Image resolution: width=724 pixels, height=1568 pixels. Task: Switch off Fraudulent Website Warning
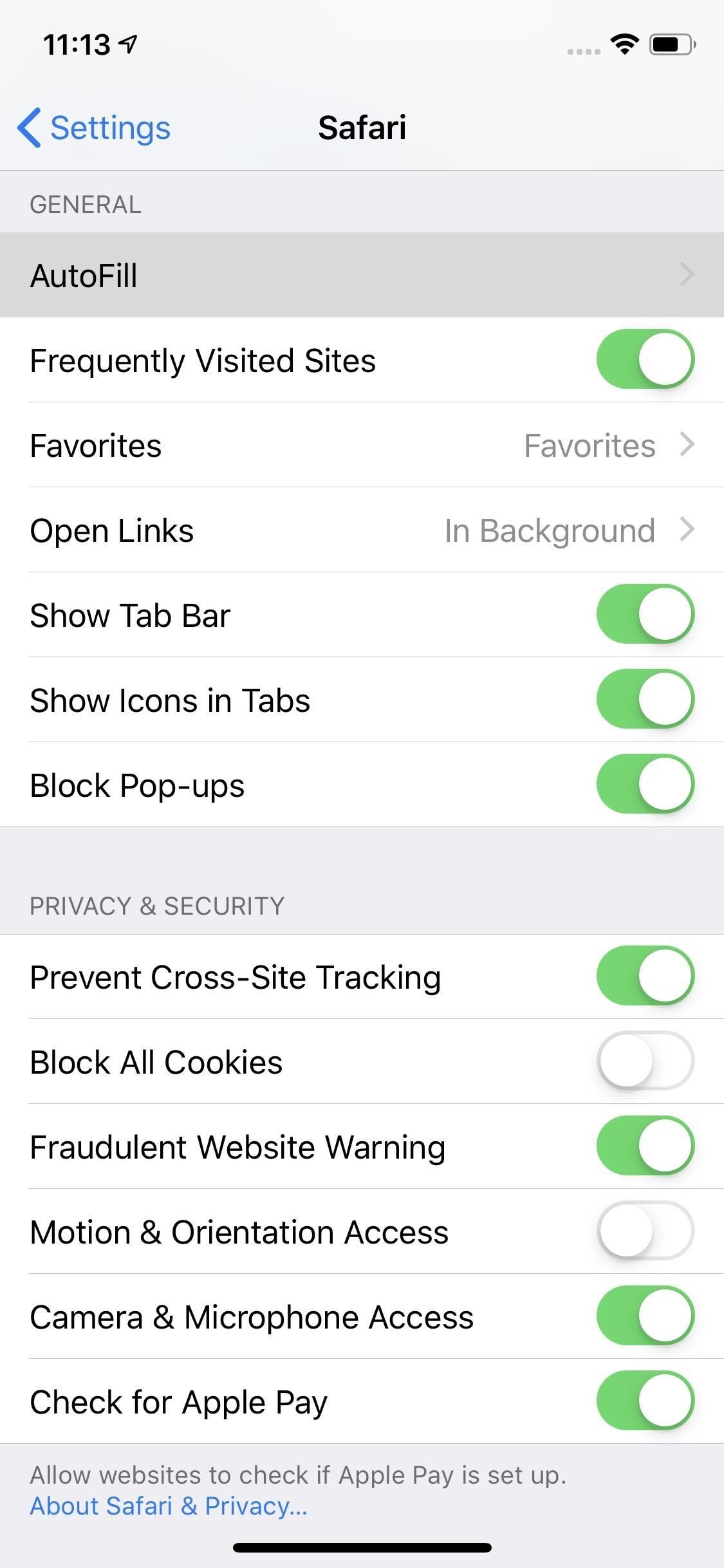[x=645, y=1146]
